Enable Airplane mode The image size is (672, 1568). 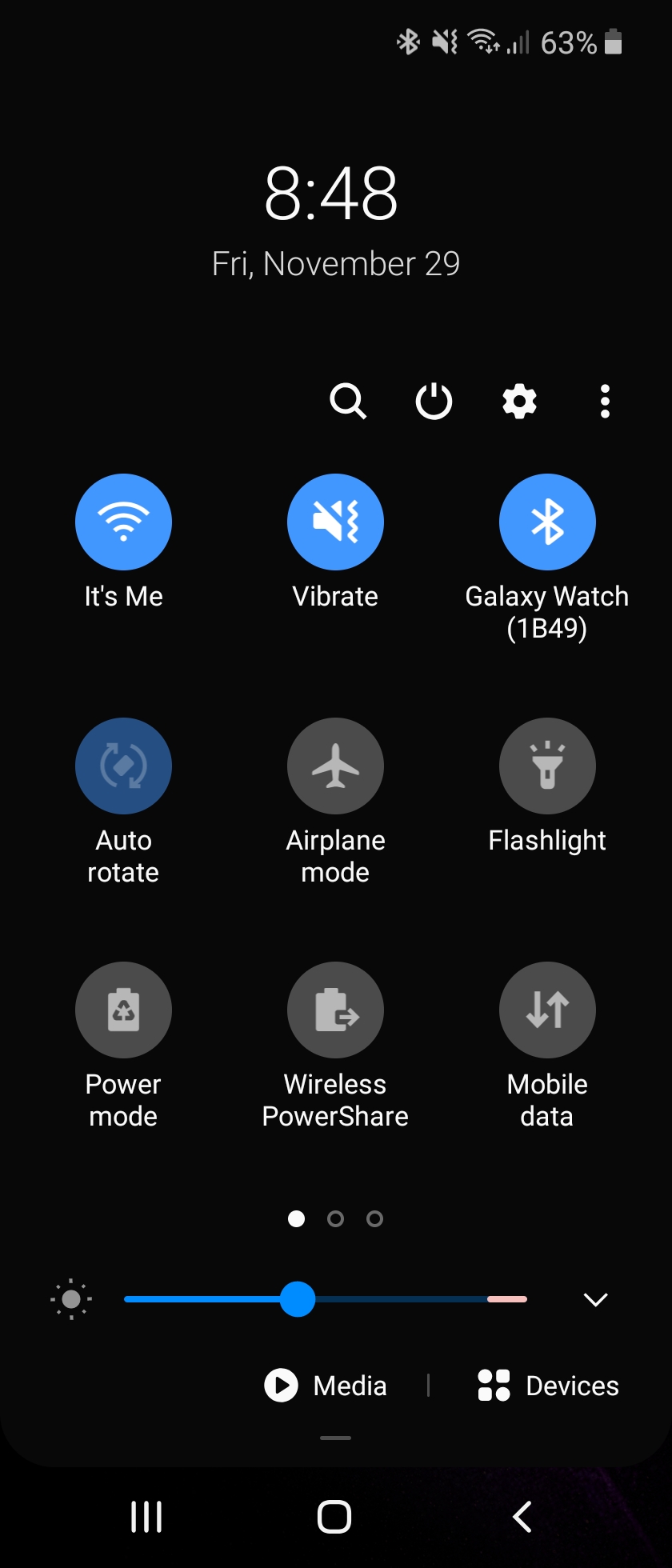pos(335,766)
